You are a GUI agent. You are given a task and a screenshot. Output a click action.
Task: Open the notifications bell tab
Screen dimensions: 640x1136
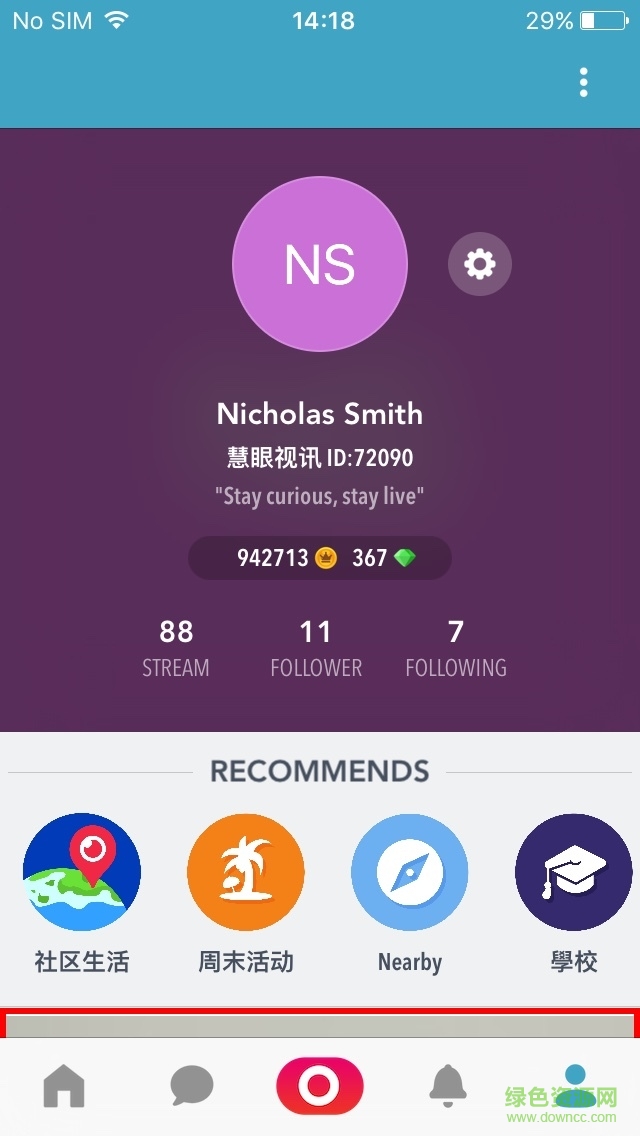click(448, 1086)
